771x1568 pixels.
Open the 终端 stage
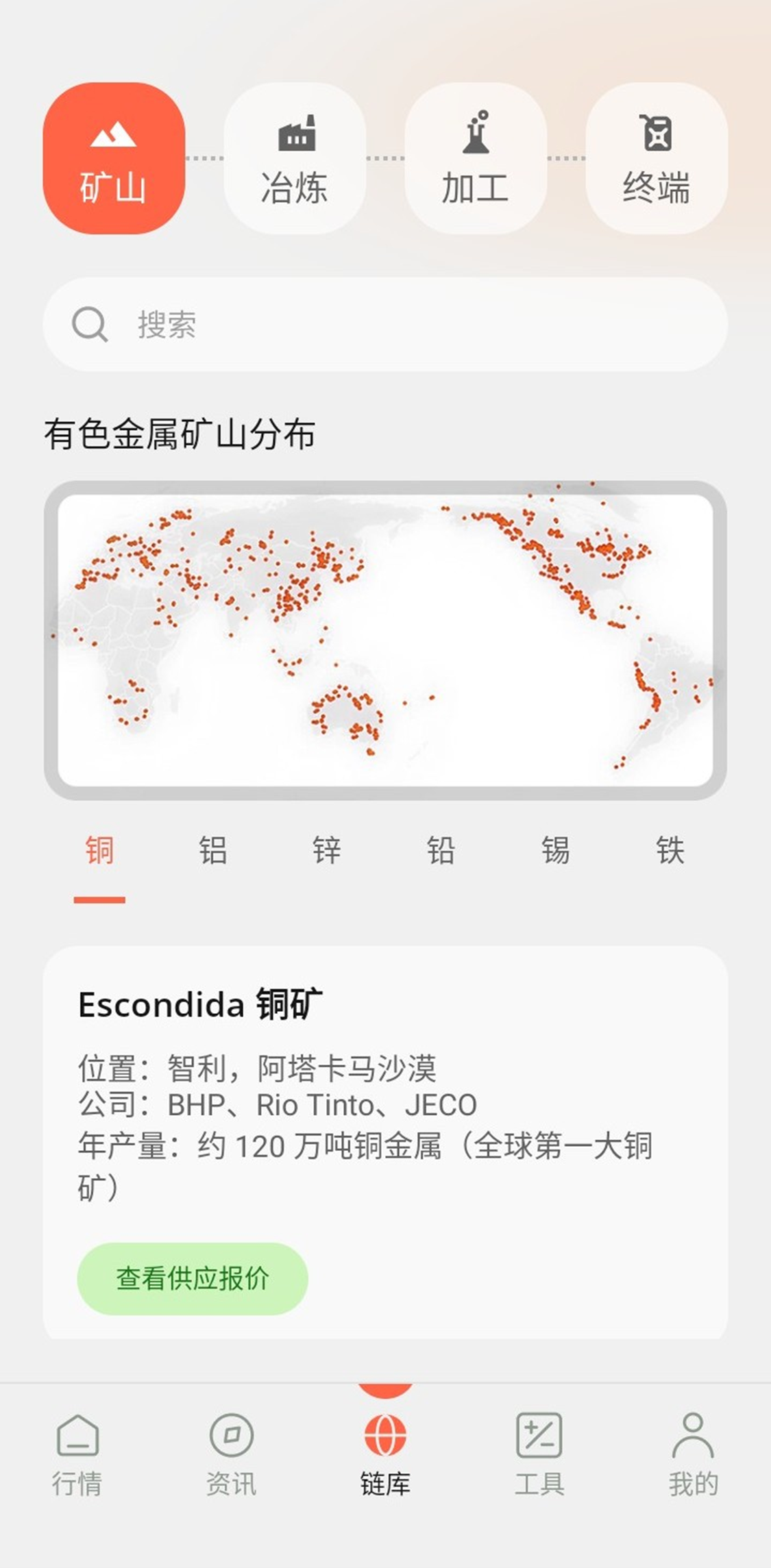[656, 158]
